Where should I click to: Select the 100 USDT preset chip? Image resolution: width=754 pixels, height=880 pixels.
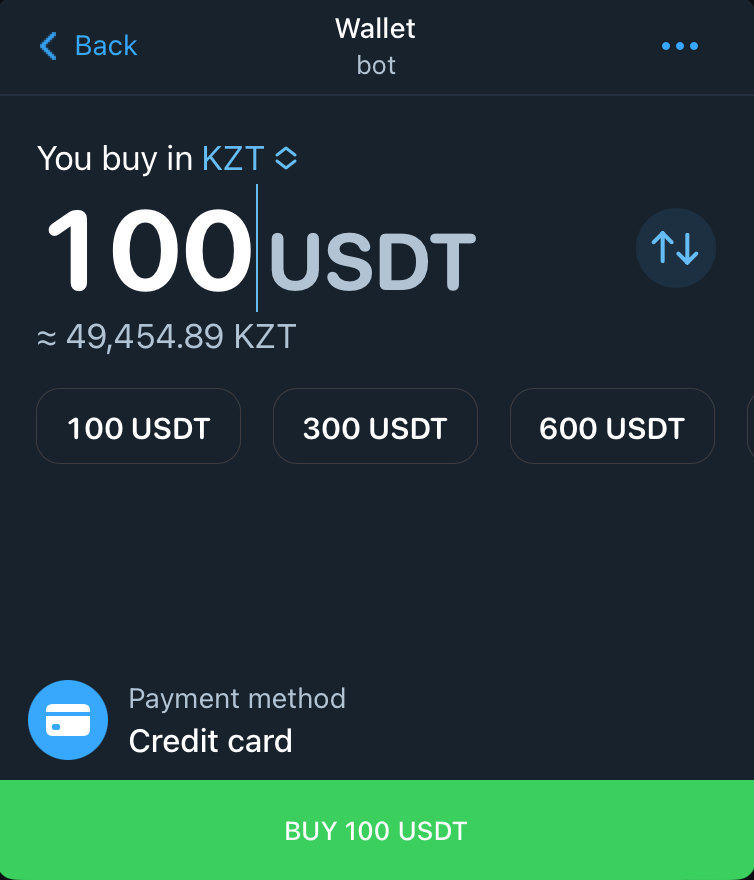pyautogui.click(x=138, y=426)
